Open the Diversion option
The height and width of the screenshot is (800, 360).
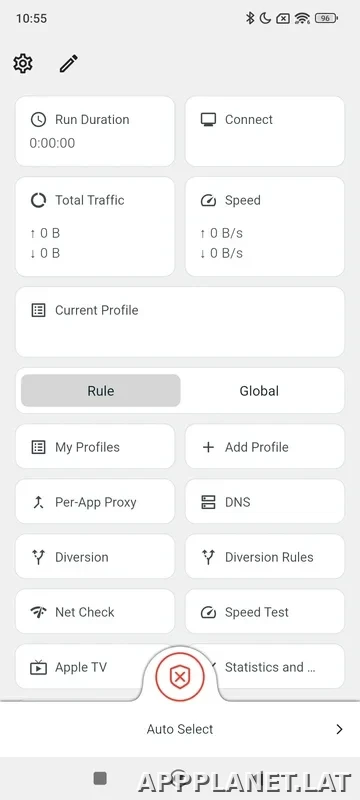click(95, 557)
